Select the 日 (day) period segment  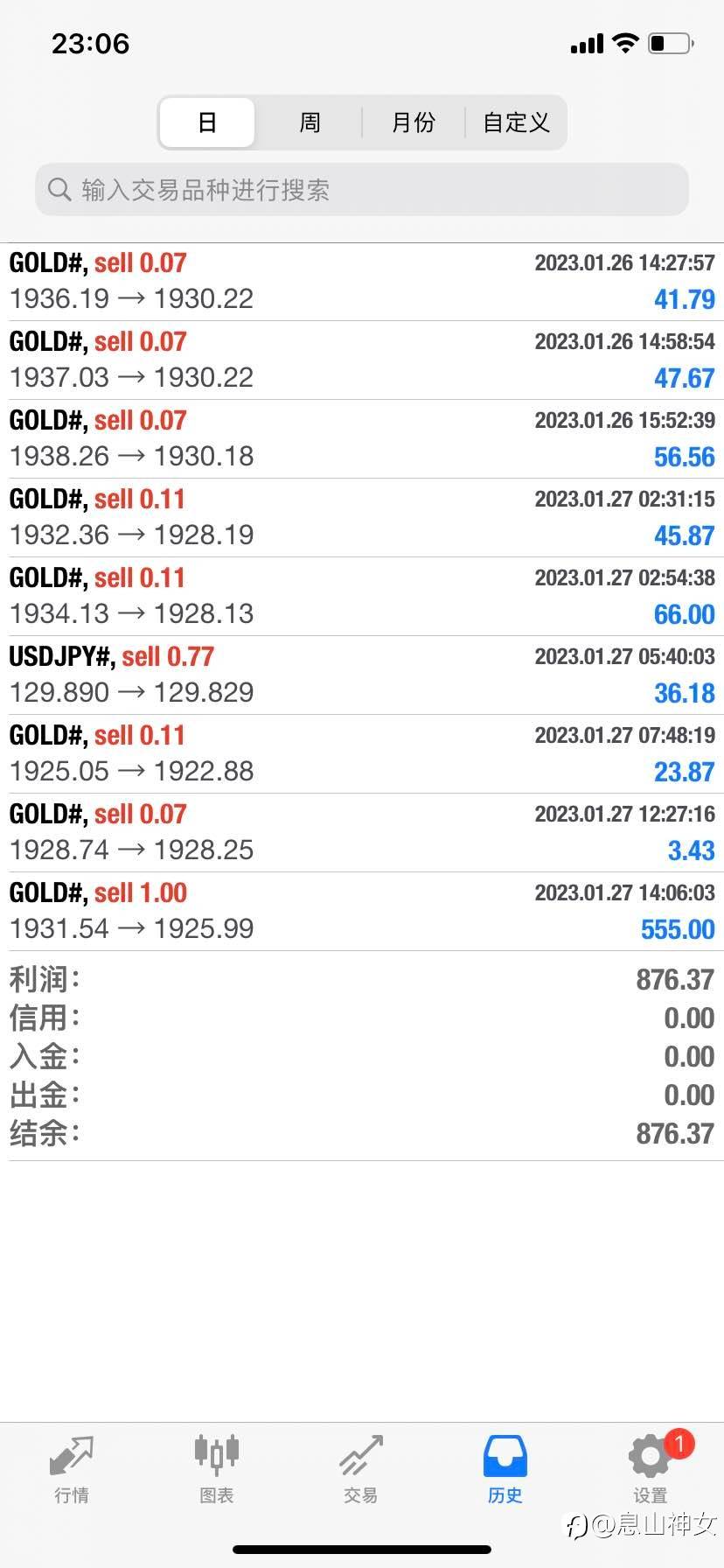coord(207,122)
